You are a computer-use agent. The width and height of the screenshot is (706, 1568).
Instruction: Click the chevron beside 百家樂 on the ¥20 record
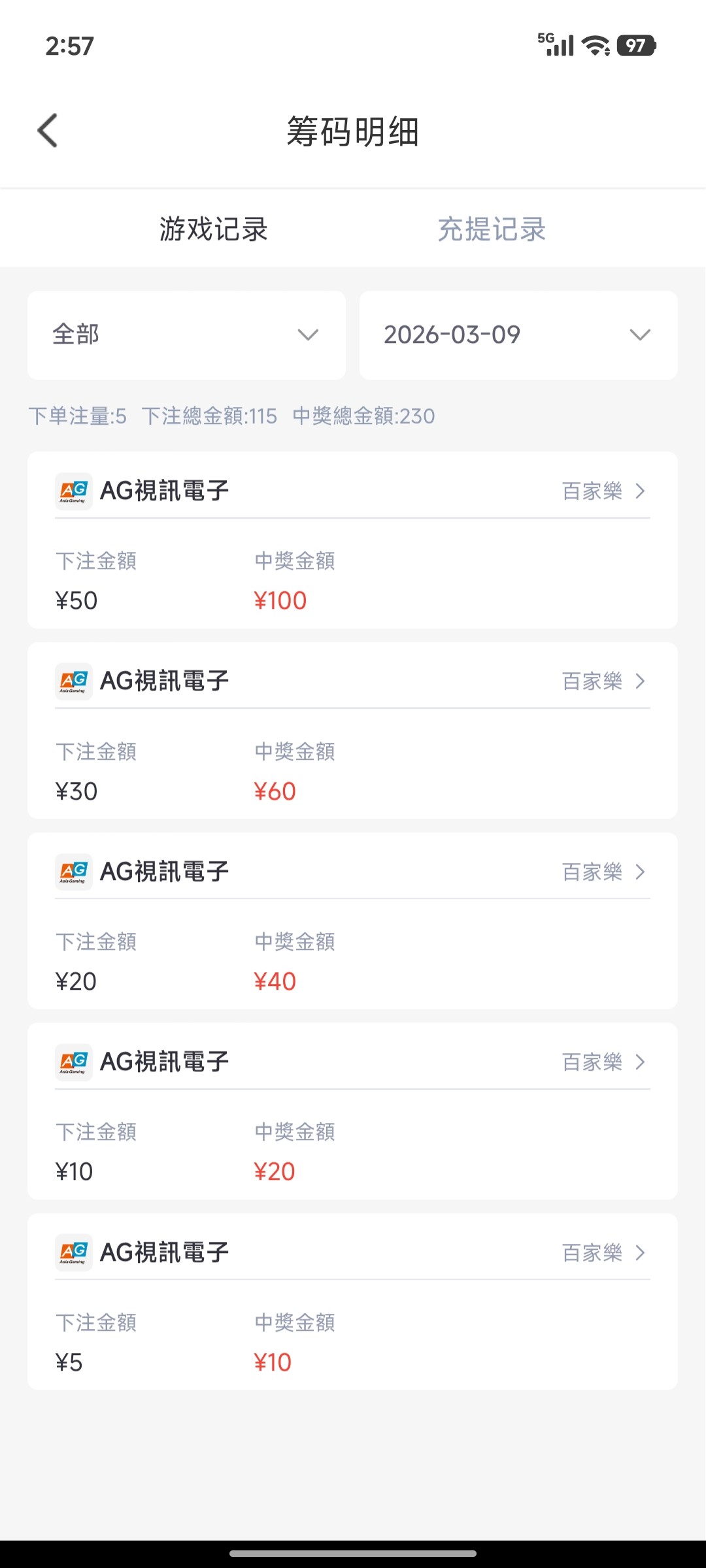[640, 872]
